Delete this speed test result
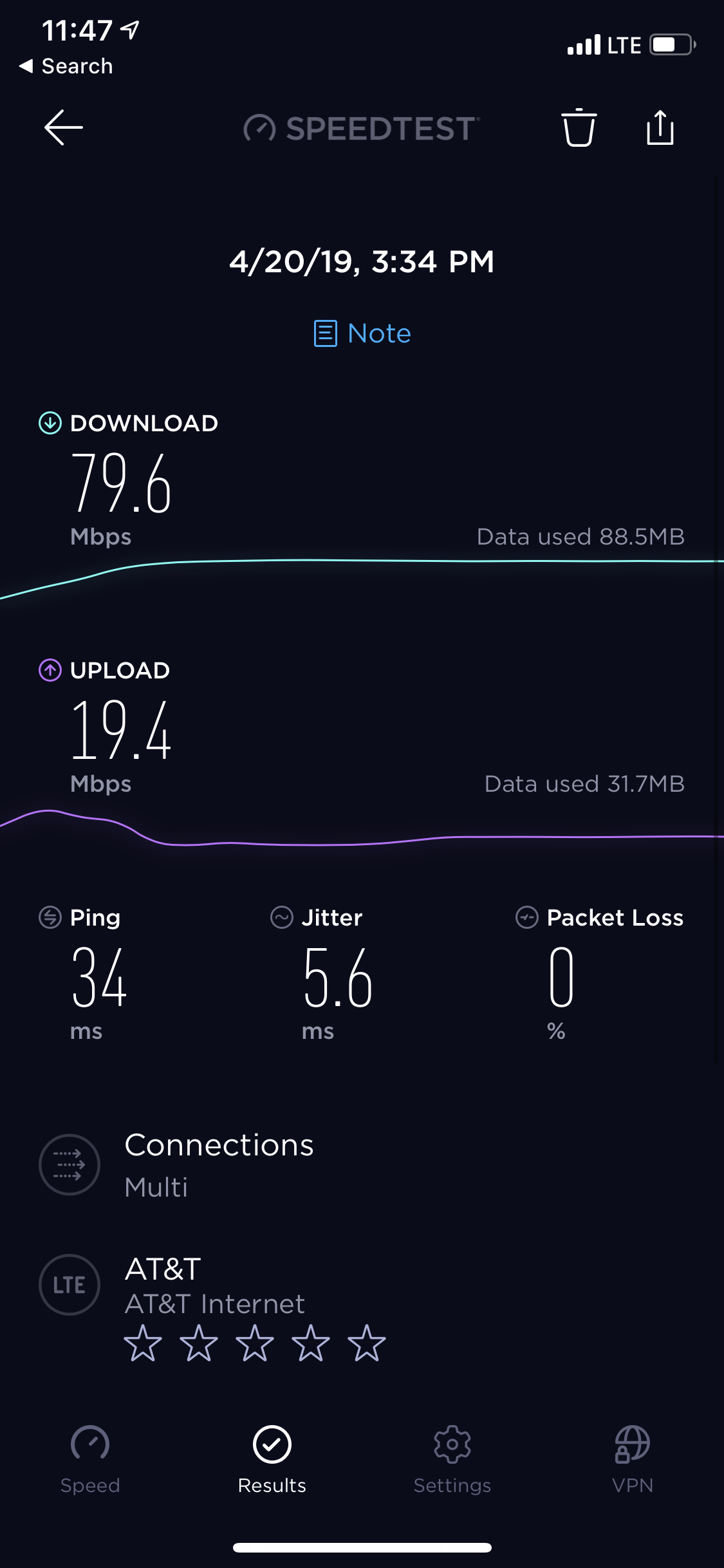Image resolution: width=724 pixels, height=1568 pixels. pyautogui.click(x=579, y=127)
